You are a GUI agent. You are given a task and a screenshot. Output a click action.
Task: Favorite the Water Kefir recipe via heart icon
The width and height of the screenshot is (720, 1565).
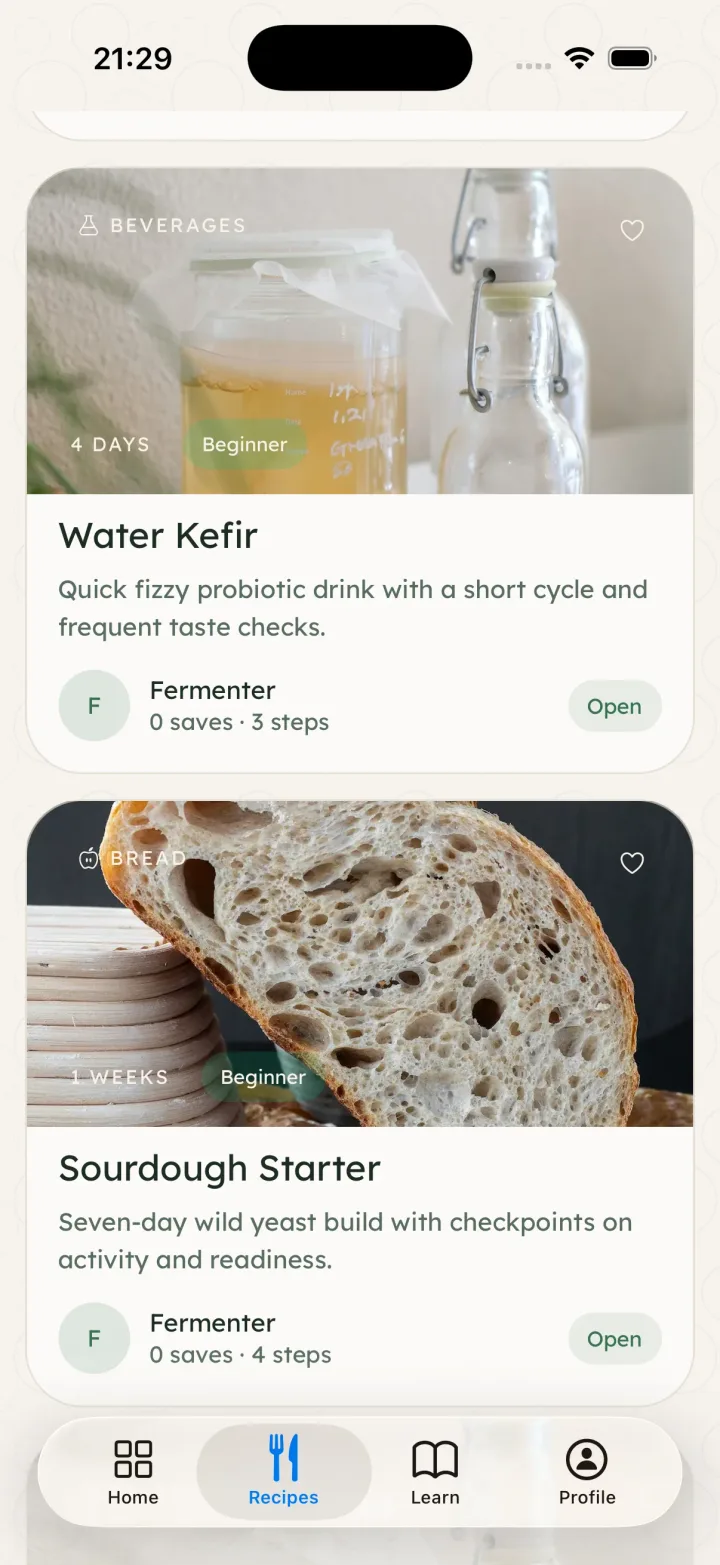click(631, 230)
